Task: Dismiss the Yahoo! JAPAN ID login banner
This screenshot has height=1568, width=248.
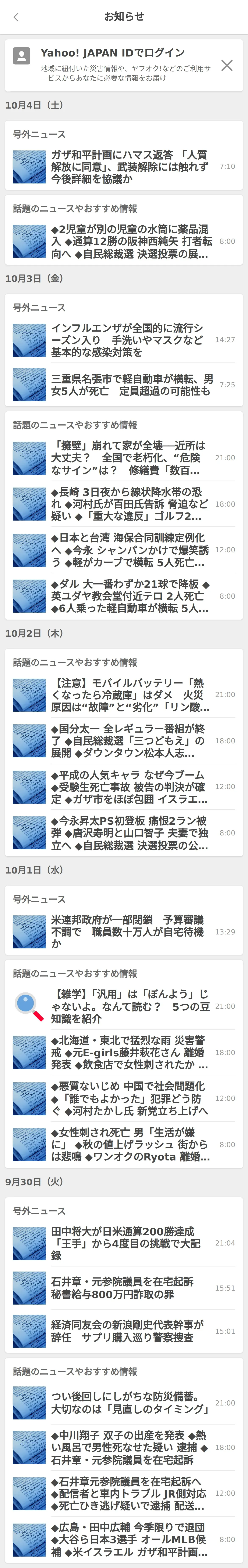Action: (227, 65)
